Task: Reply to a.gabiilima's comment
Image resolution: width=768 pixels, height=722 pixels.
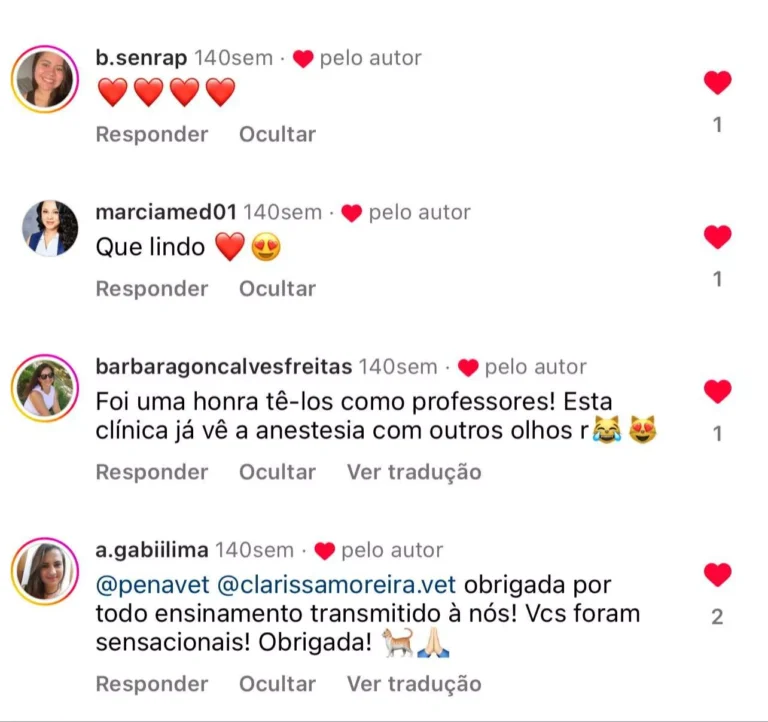Action: coord(152,684)
